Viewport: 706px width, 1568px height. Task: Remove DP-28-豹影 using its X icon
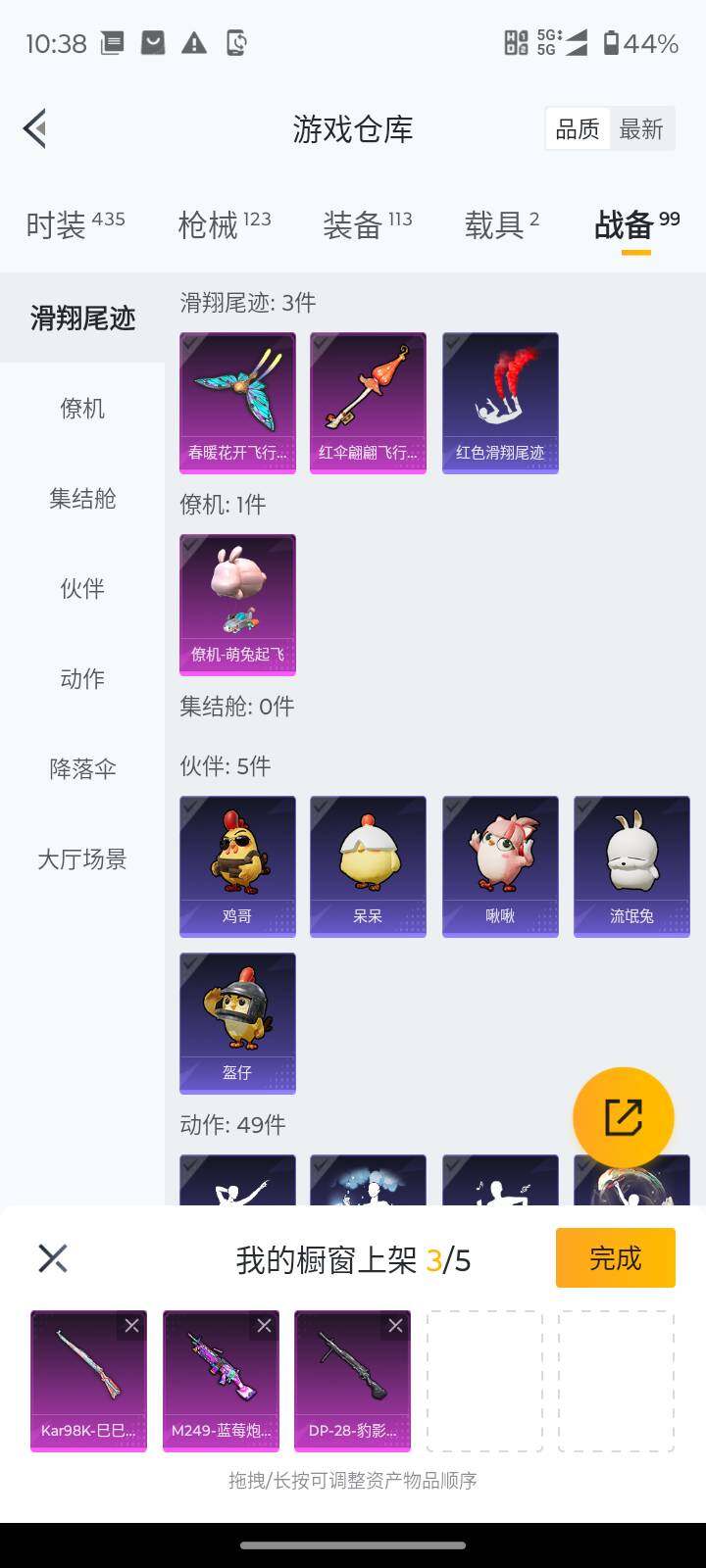point(396,1325)
